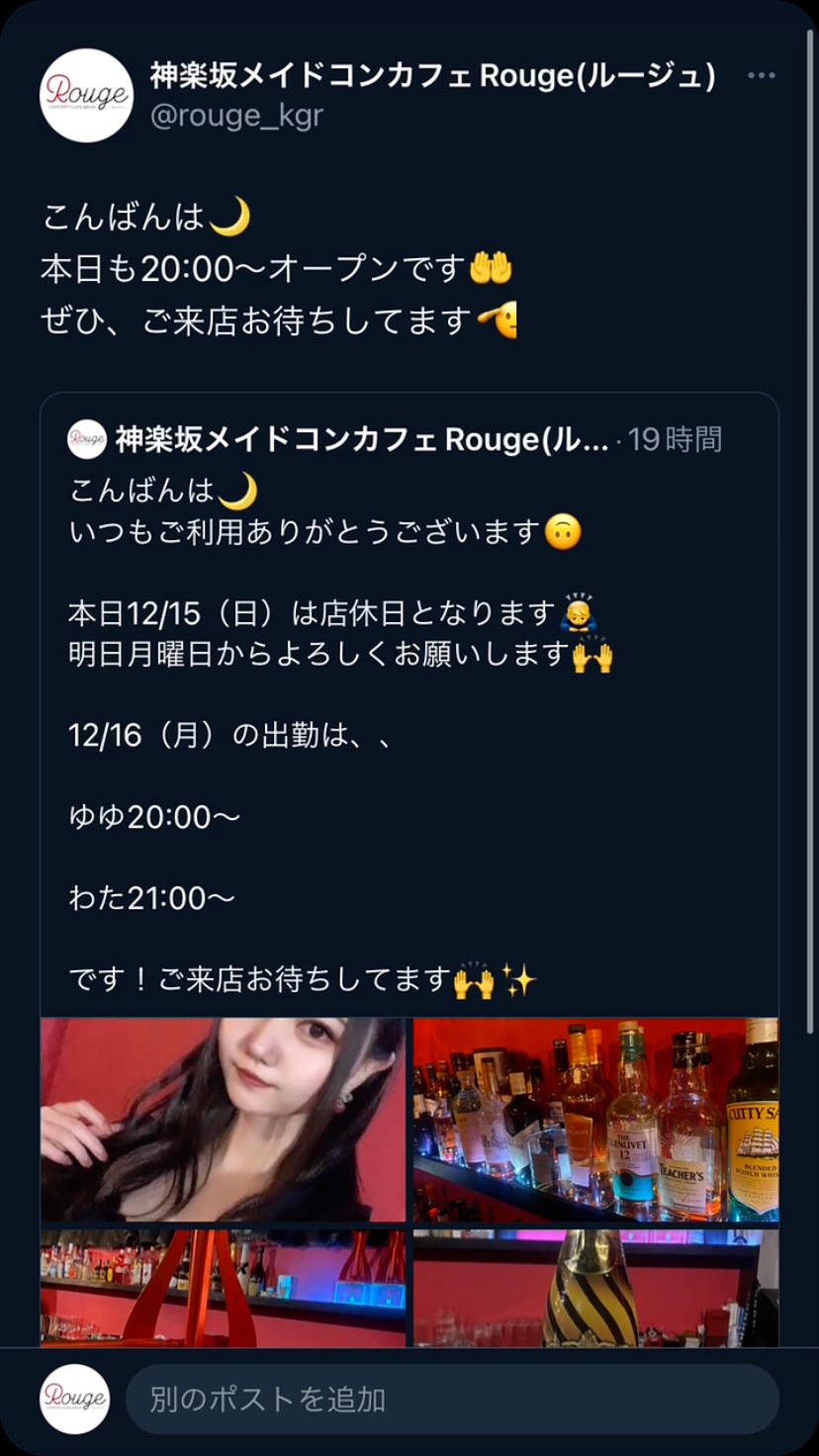The height and width of the screenshot is (1456, 819).
Task: View the photo with Cutty Sark bottles
Action: pos(595,1120)
